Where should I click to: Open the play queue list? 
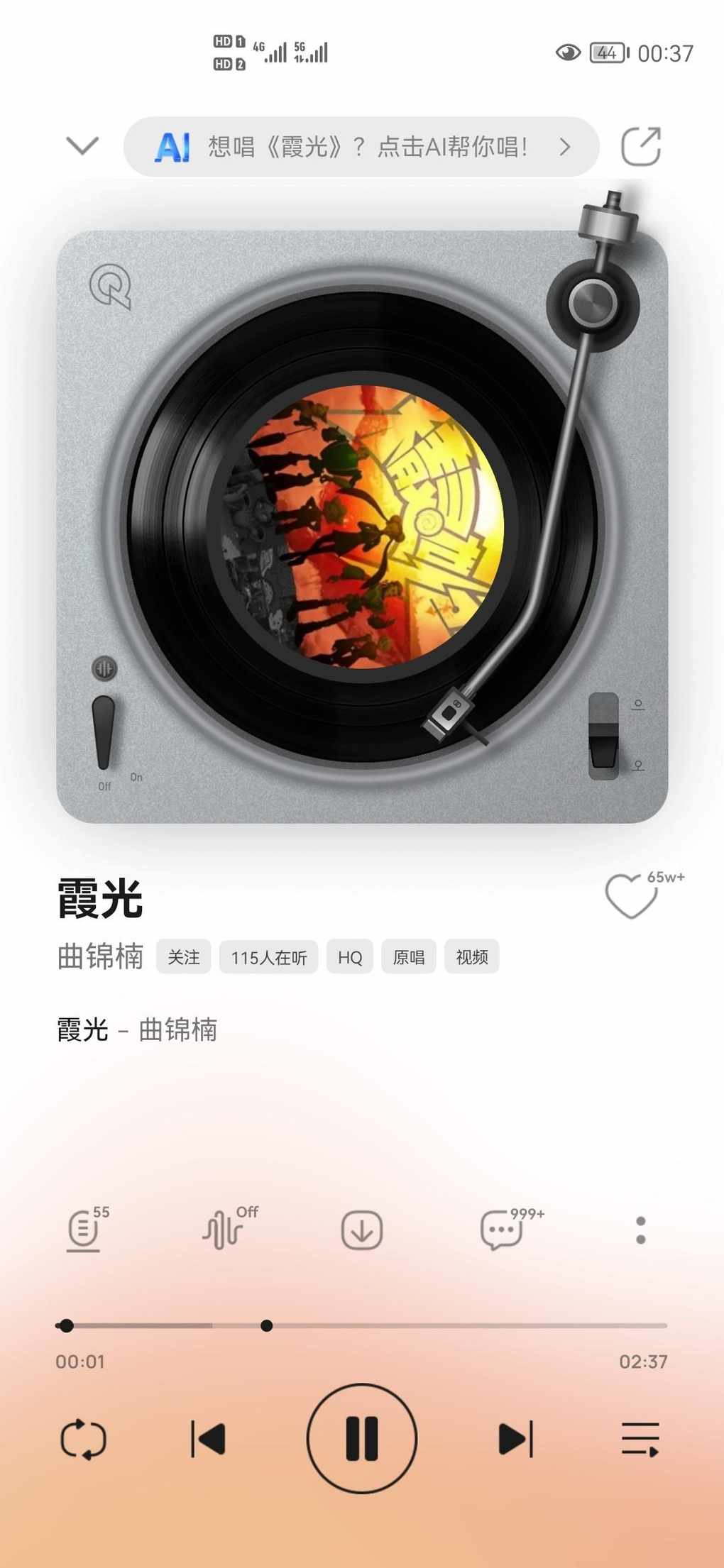tap(640, 1439)
